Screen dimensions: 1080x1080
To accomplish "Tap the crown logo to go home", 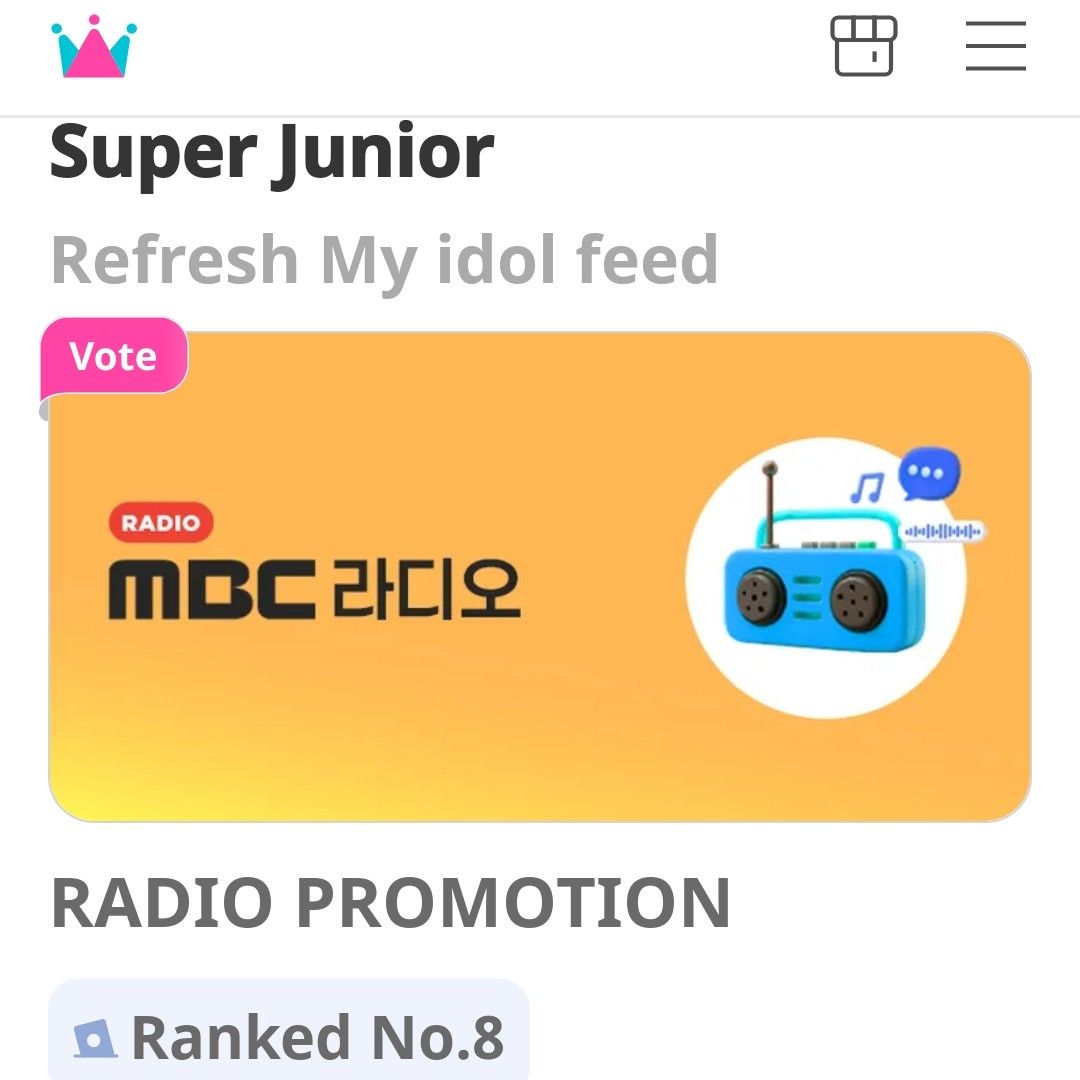I will [x=94, y=47].
